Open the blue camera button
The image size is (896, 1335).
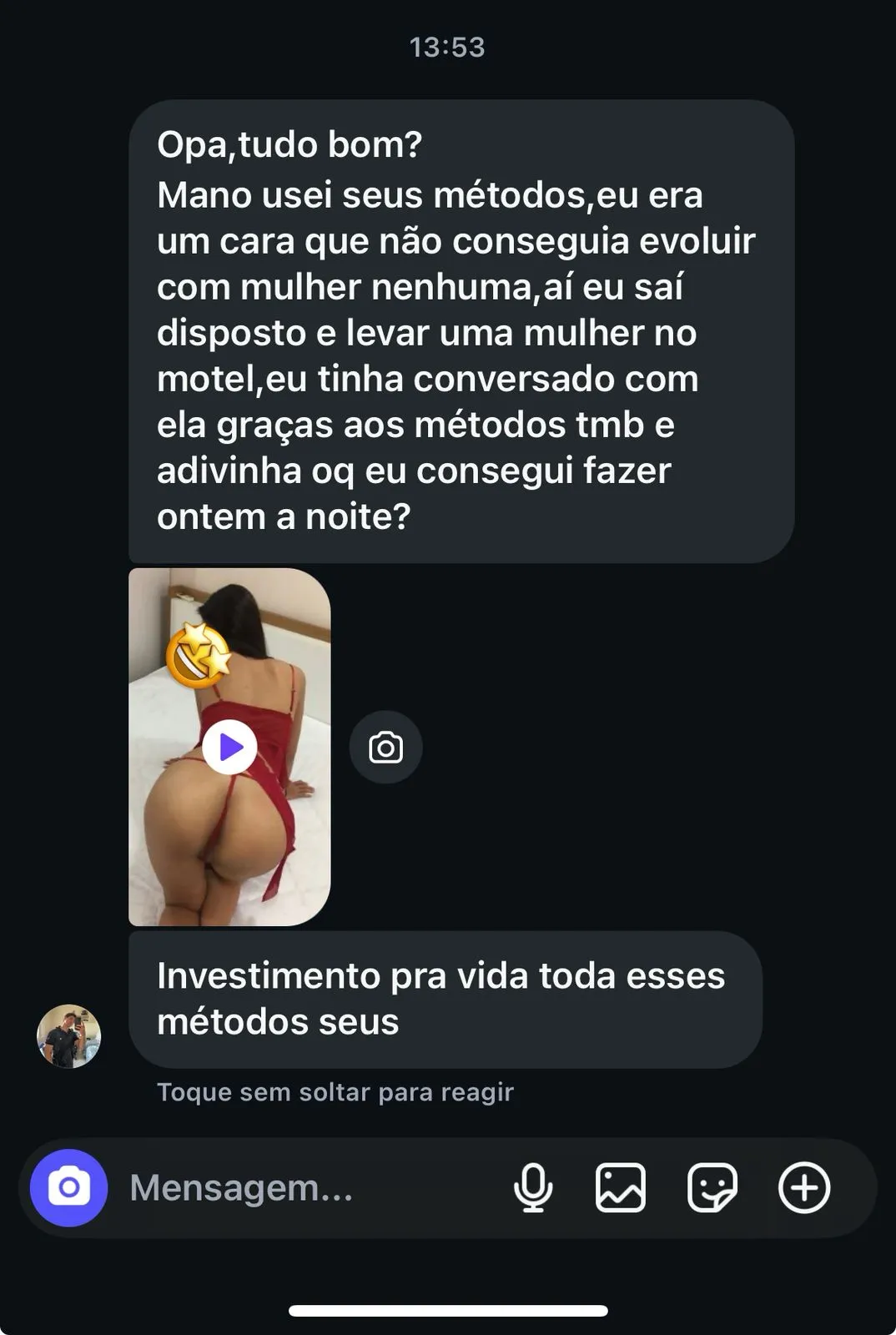(69, 1187)
